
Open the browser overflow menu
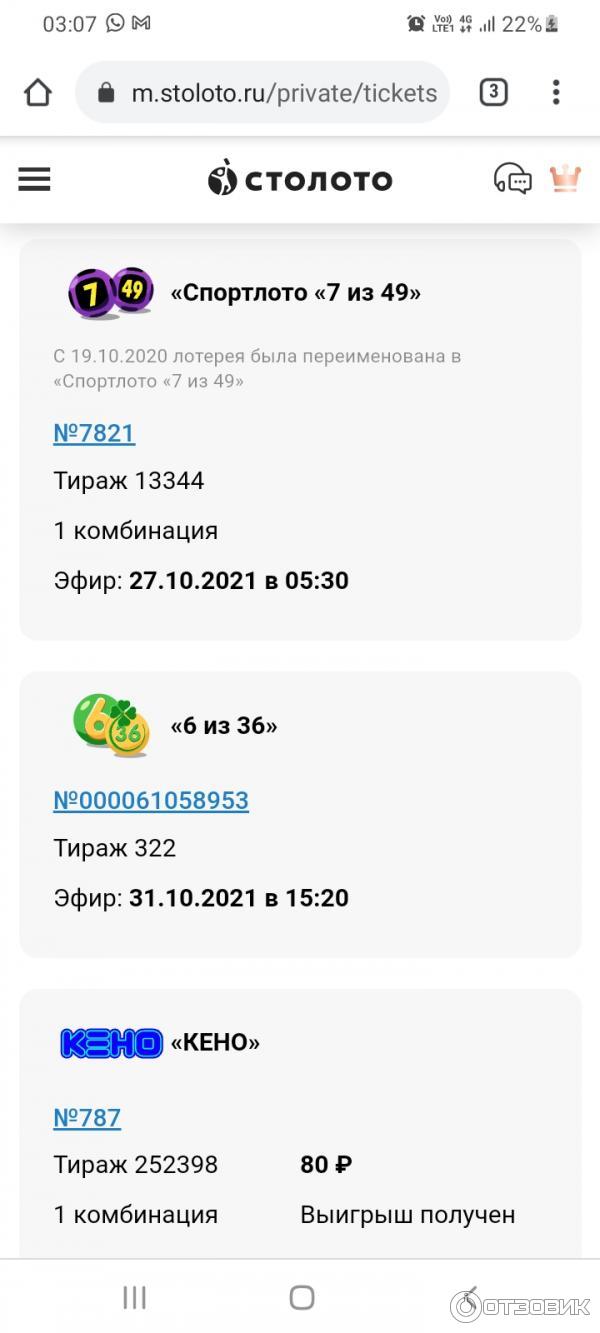556,93
